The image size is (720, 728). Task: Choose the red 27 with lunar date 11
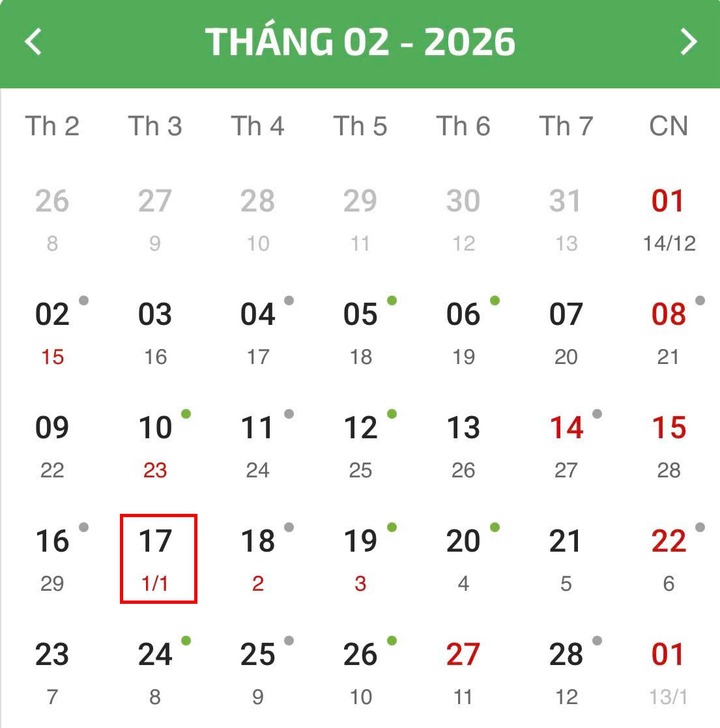click(463, 671)
